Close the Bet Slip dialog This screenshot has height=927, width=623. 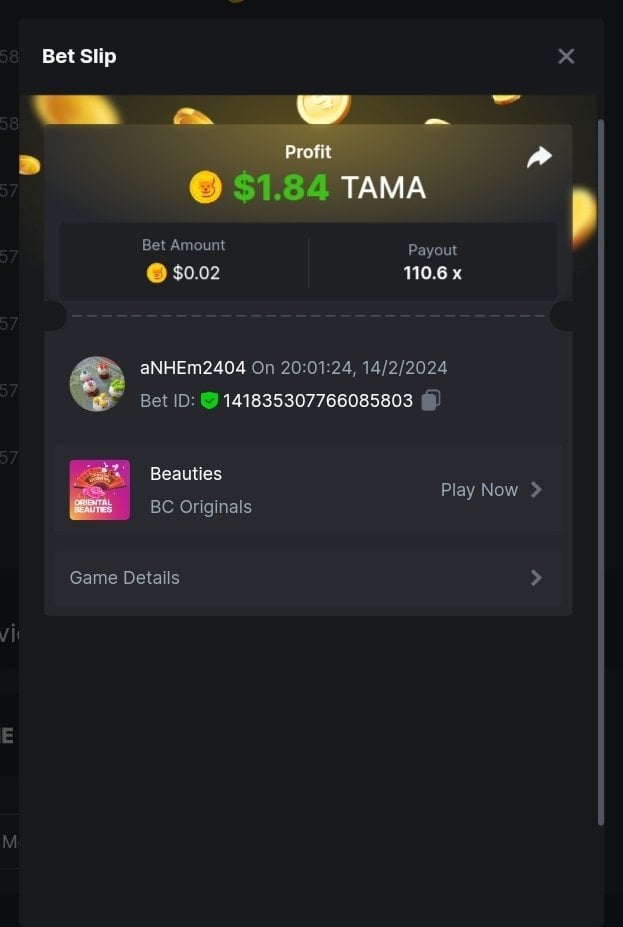[566, 56]
